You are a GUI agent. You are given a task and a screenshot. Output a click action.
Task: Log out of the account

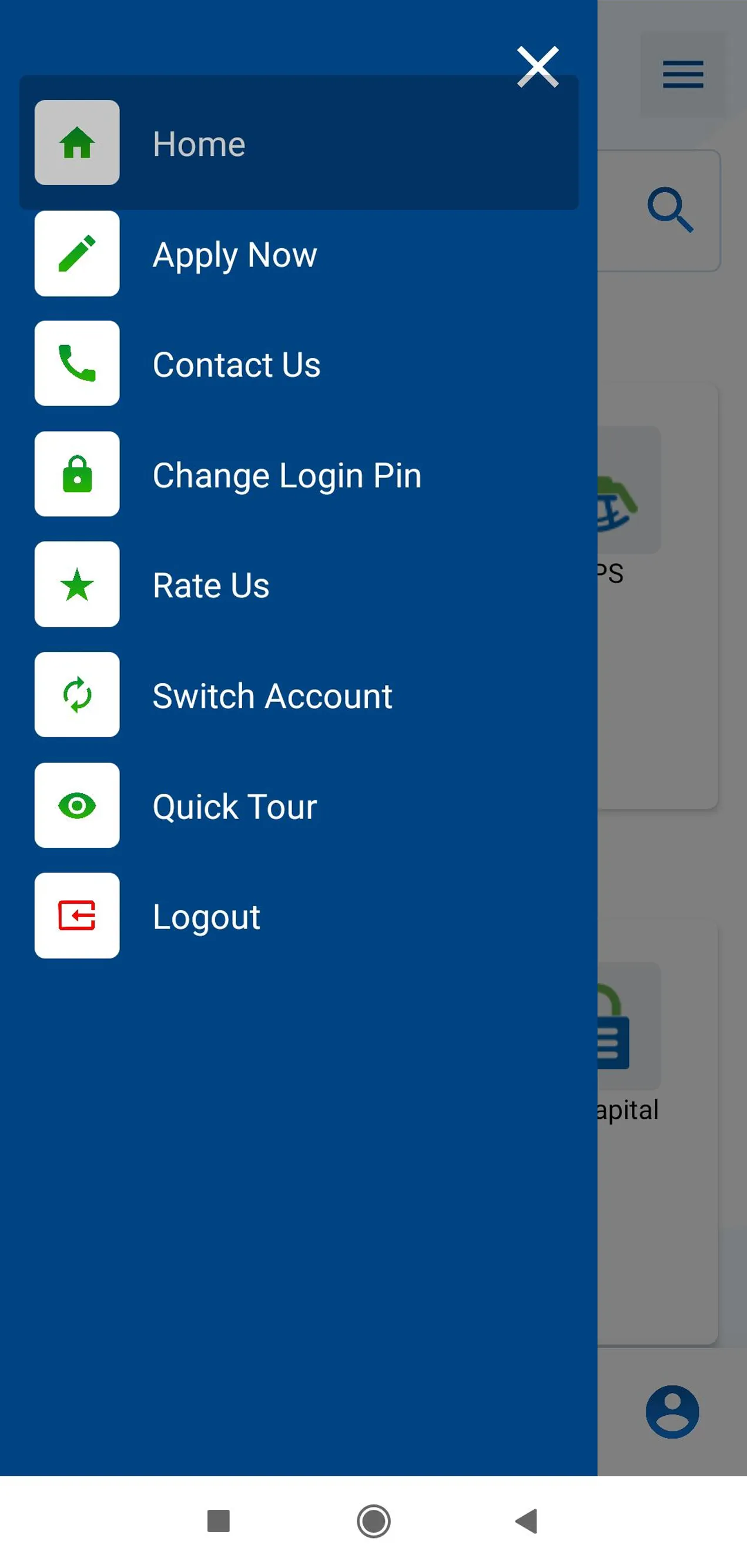click(x=206, y=916)
